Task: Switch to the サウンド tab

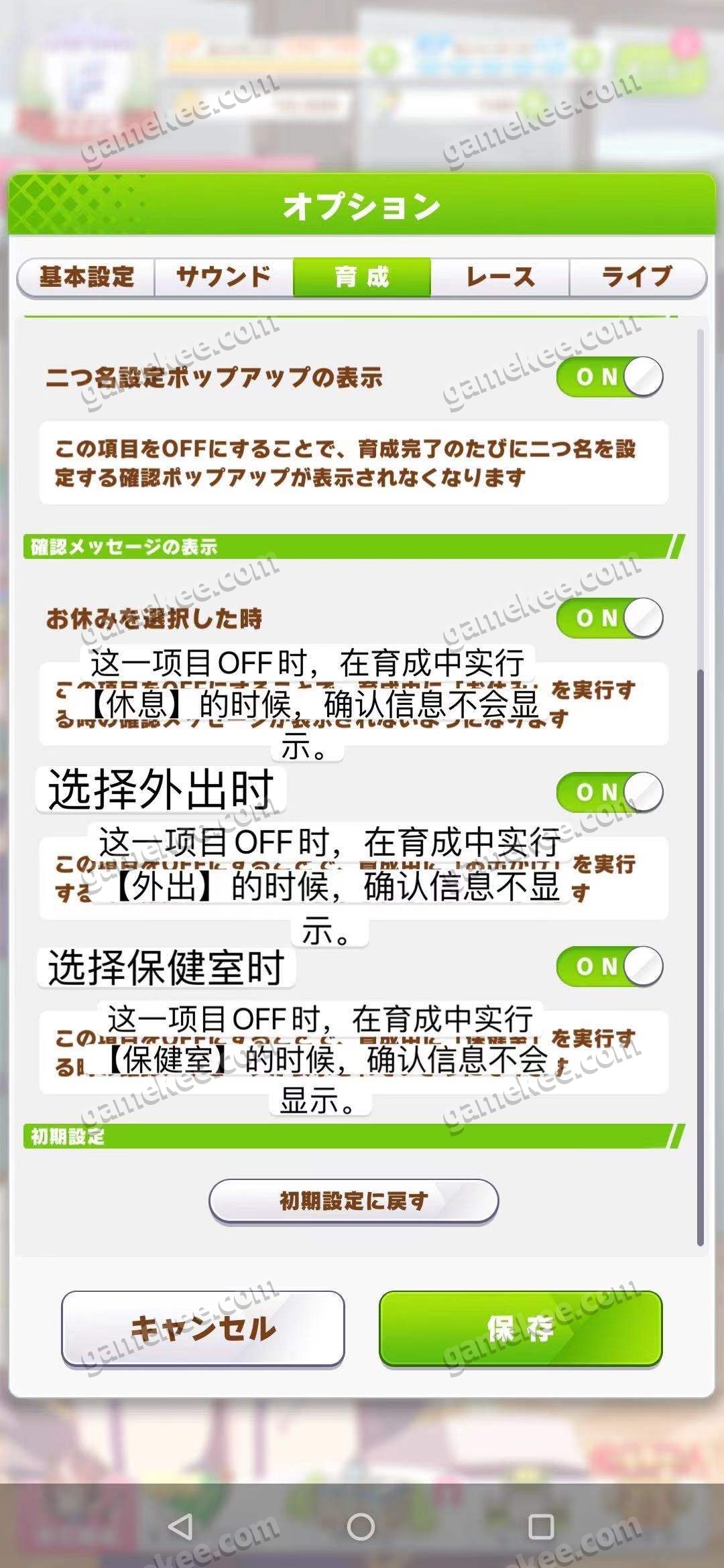Action: (224, 277)
